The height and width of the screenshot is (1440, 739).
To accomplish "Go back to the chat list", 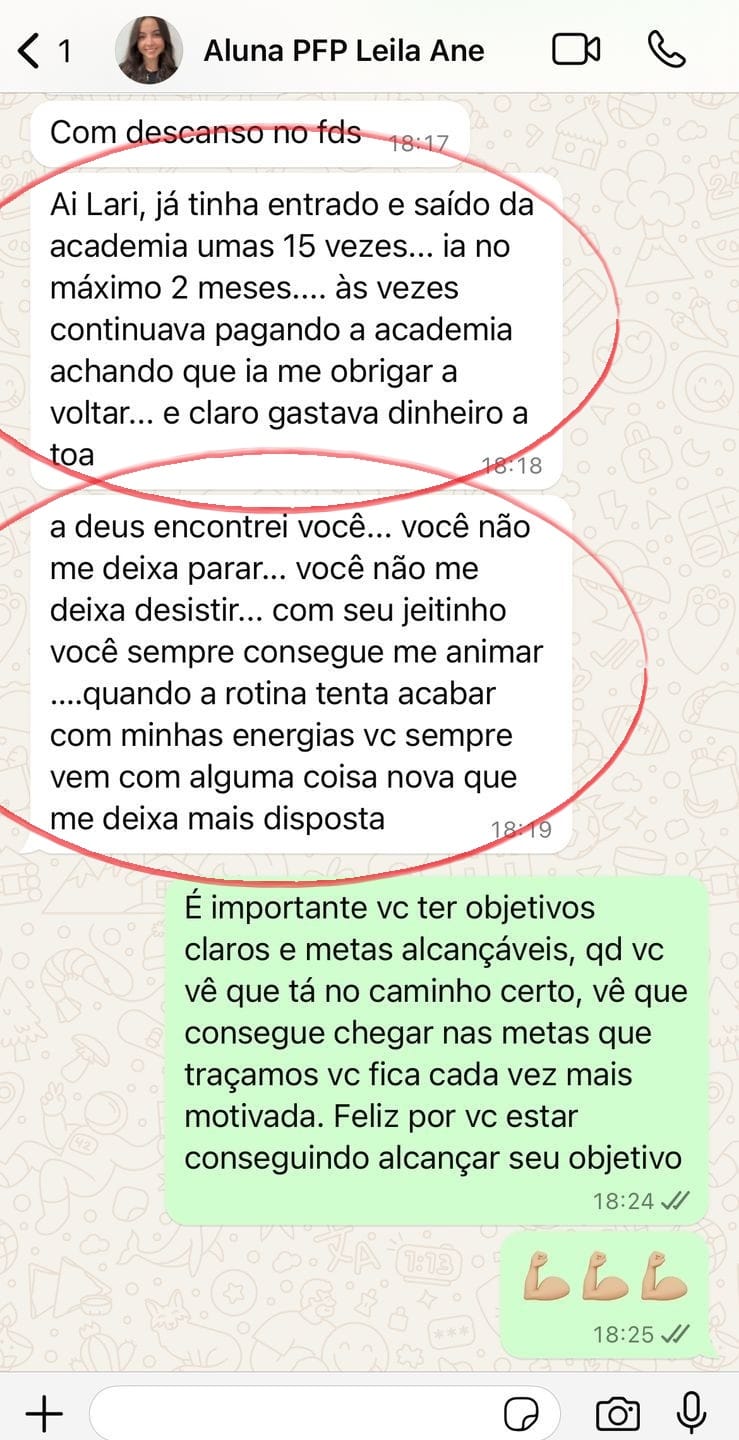I will (x=32, y=50).
